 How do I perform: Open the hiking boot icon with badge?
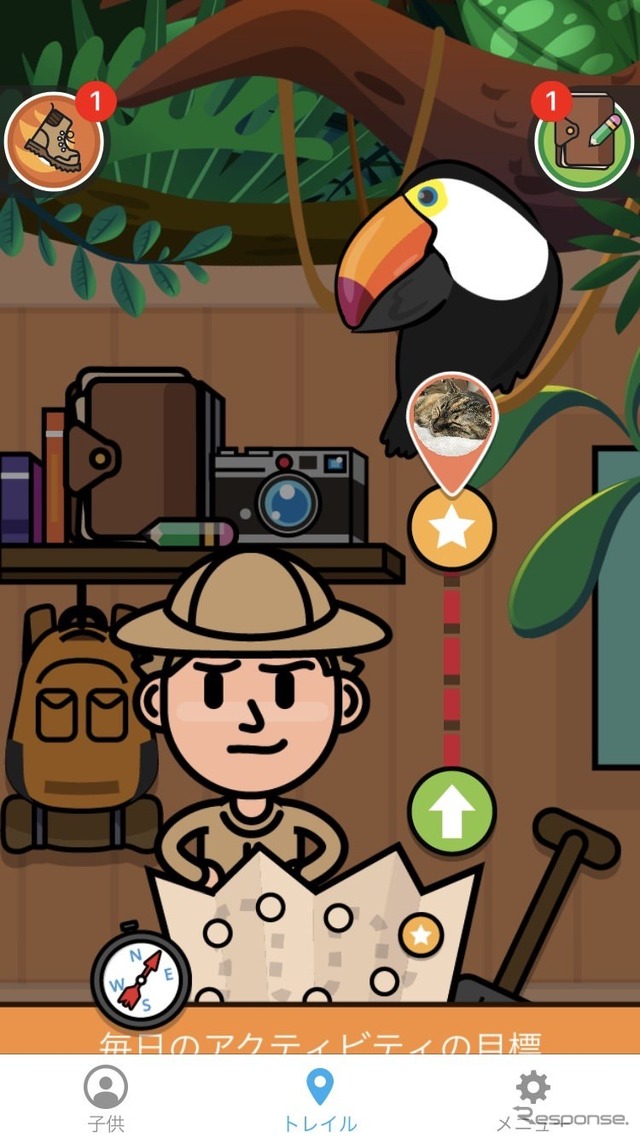pos(55,141)
